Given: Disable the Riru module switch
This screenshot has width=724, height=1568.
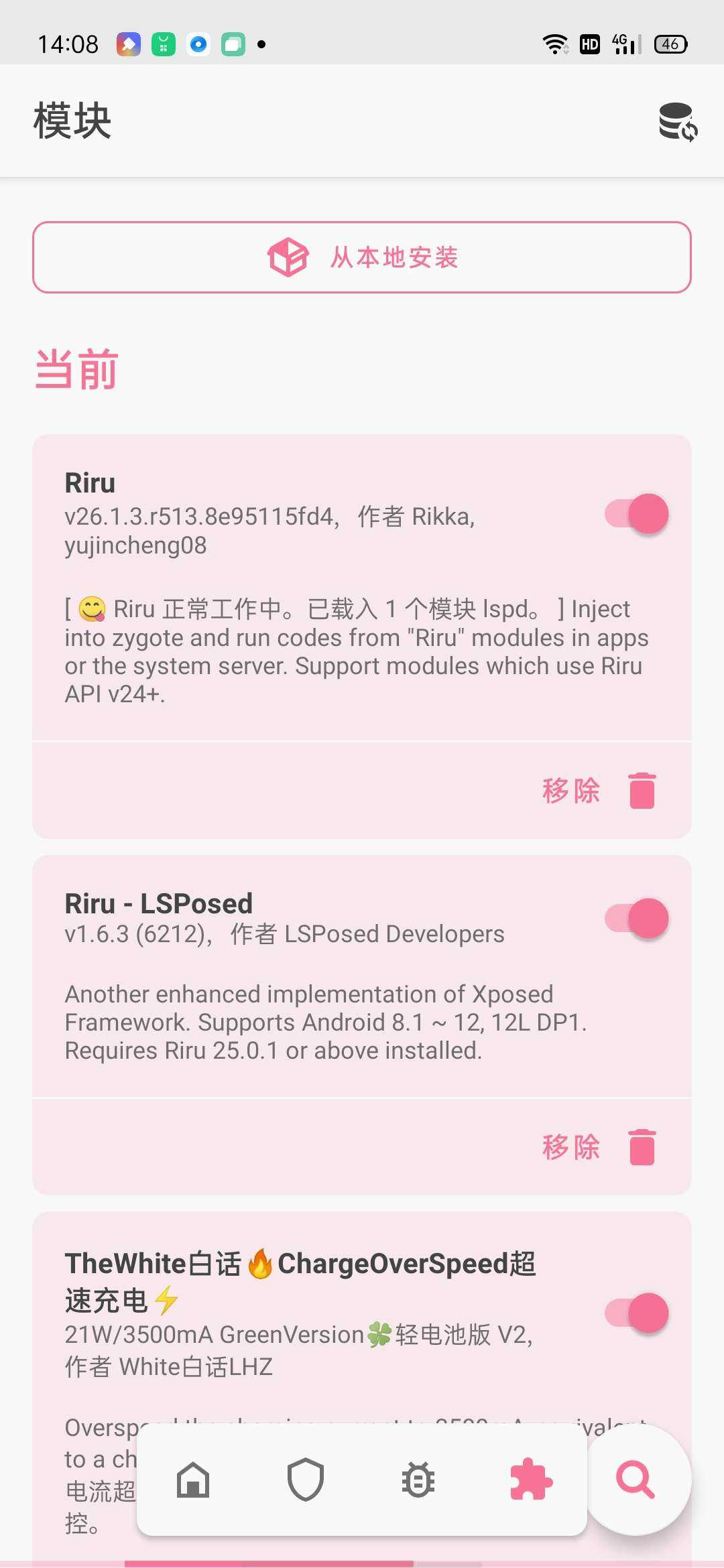Looking at the screenshot, I should coord(636,514).
